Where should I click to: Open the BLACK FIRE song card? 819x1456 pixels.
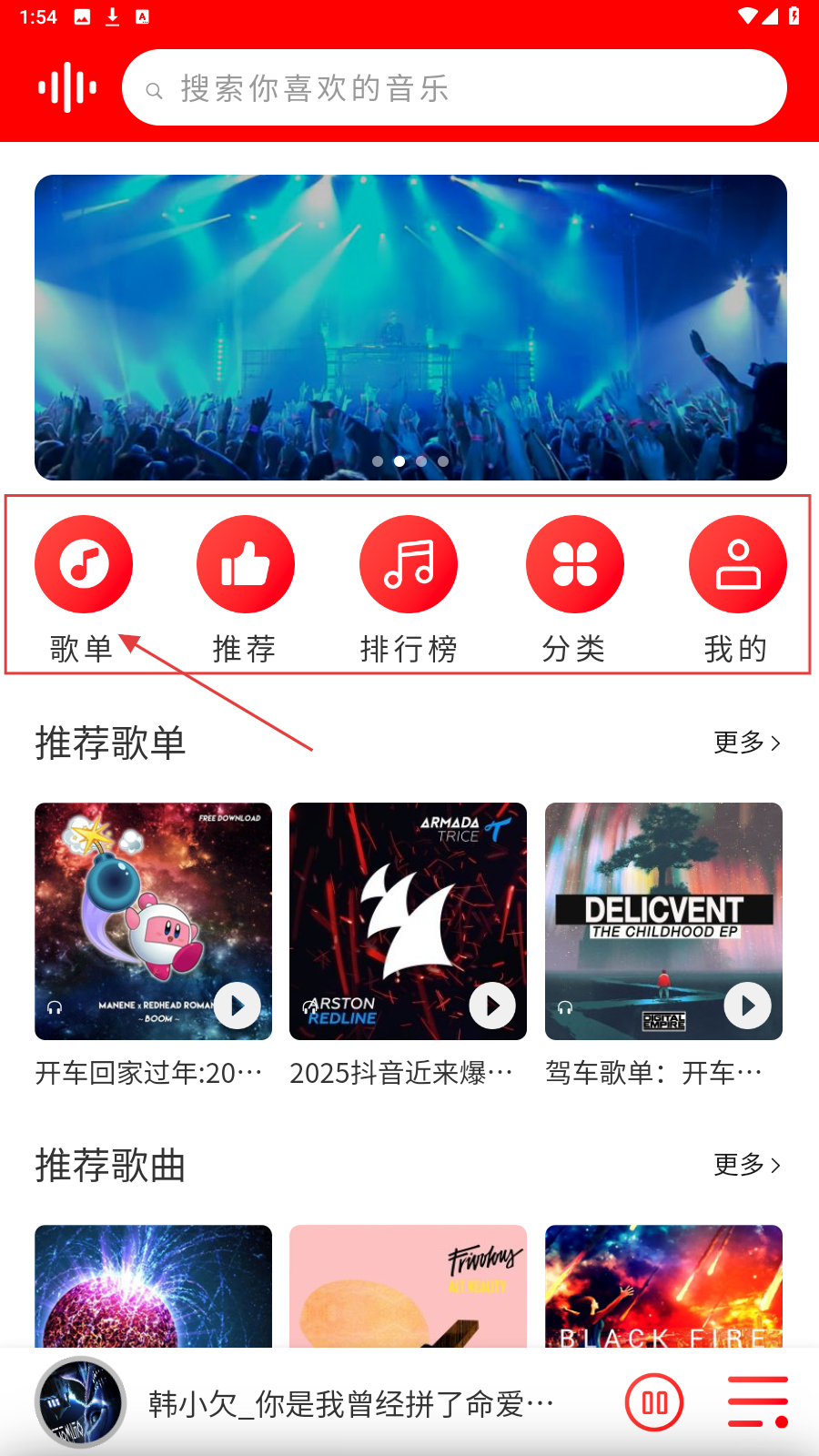[663, 1286]
